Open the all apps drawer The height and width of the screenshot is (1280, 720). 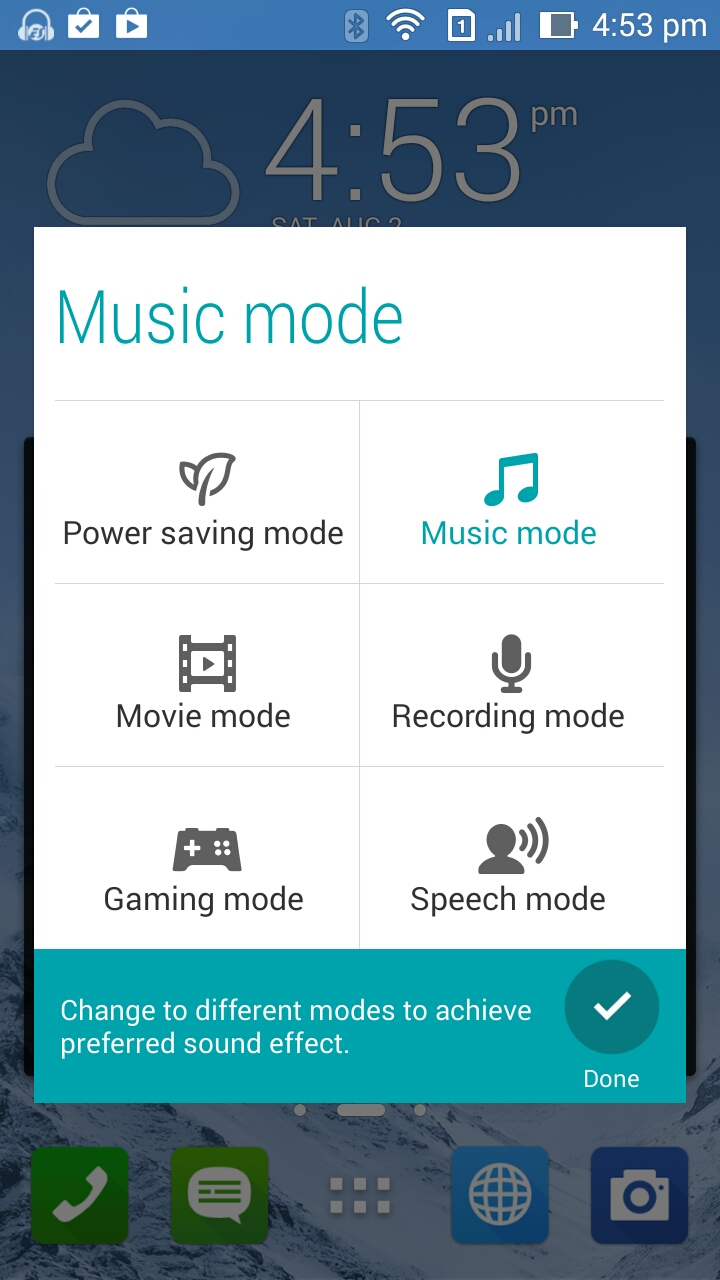360,1195
